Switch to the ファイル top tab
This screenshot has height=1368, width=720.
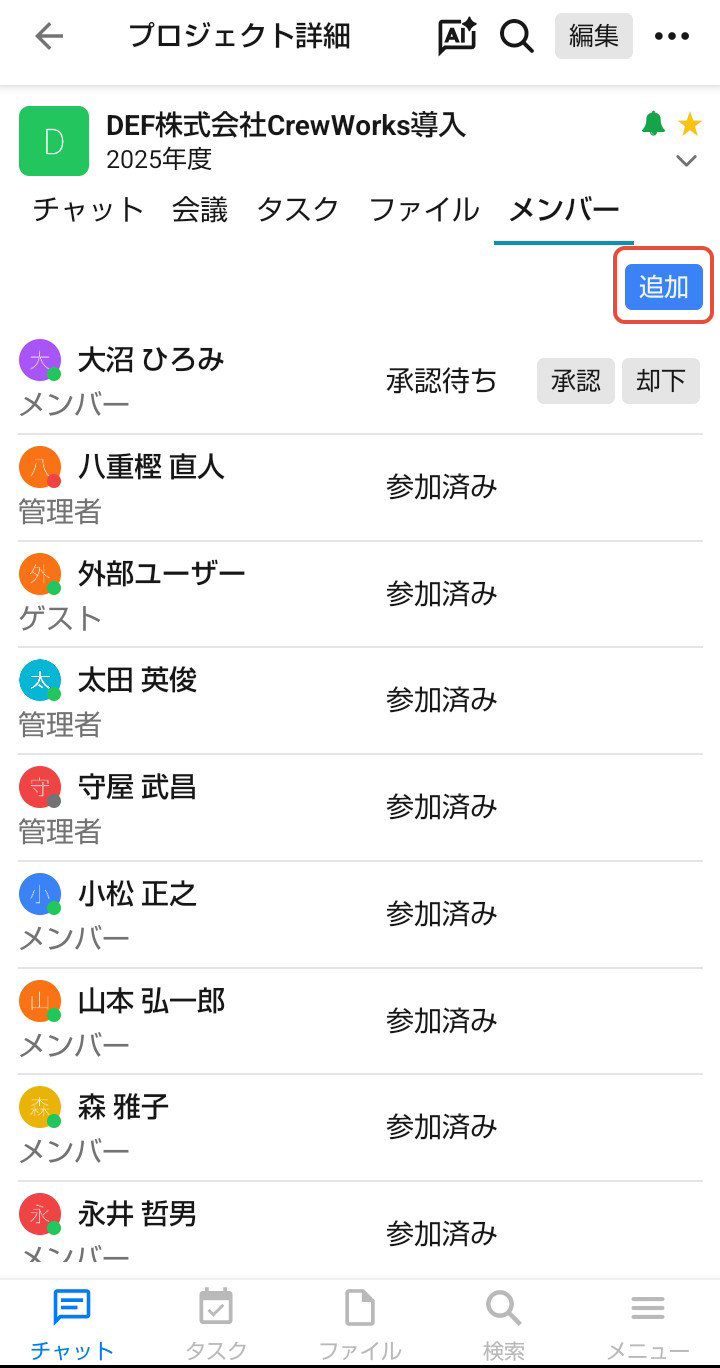click(x=424, y=210)
